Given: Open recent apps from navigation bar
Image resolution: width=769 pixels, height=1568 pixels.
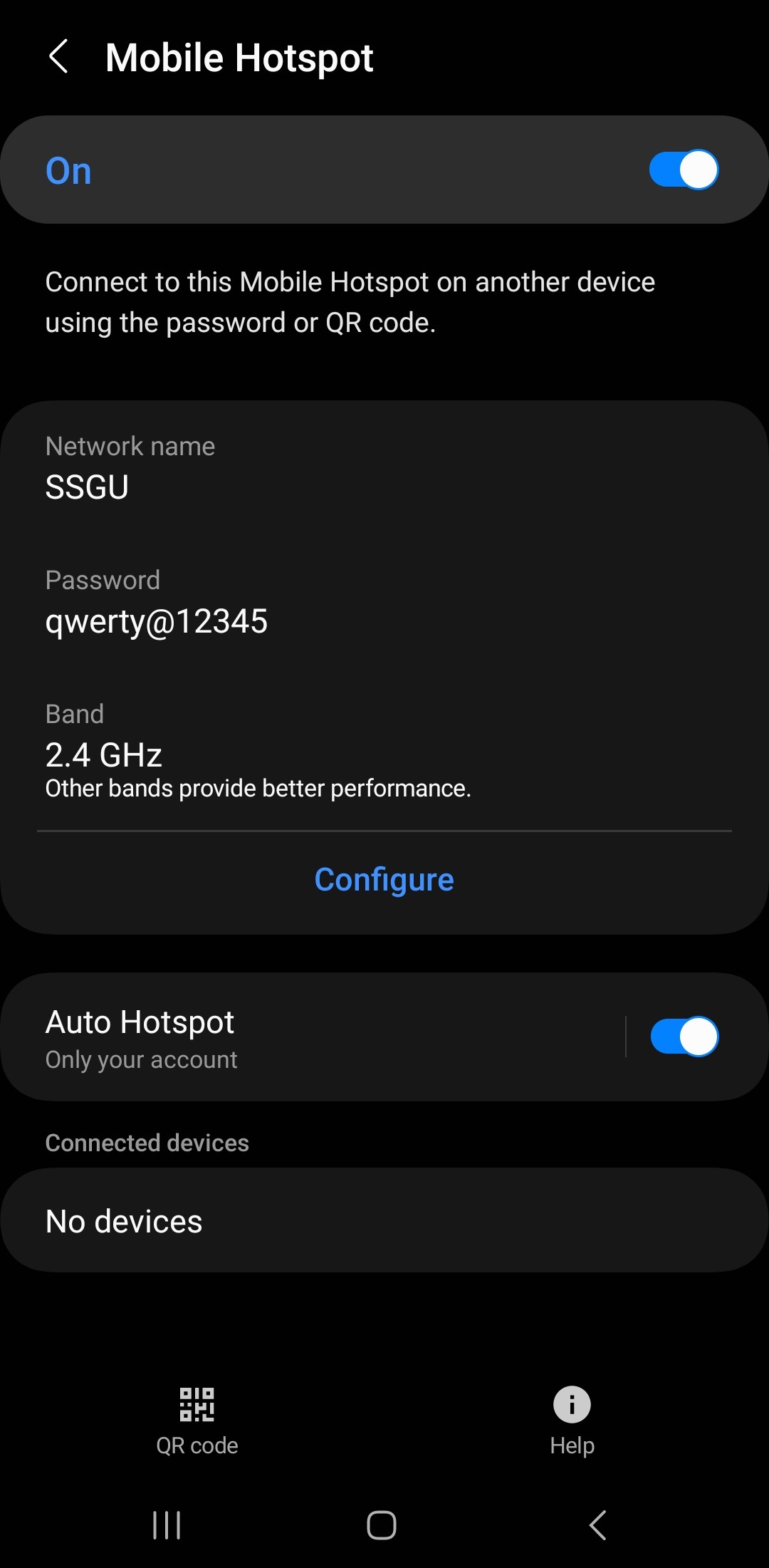Looking at the screenshot, I should (167, 1525).
